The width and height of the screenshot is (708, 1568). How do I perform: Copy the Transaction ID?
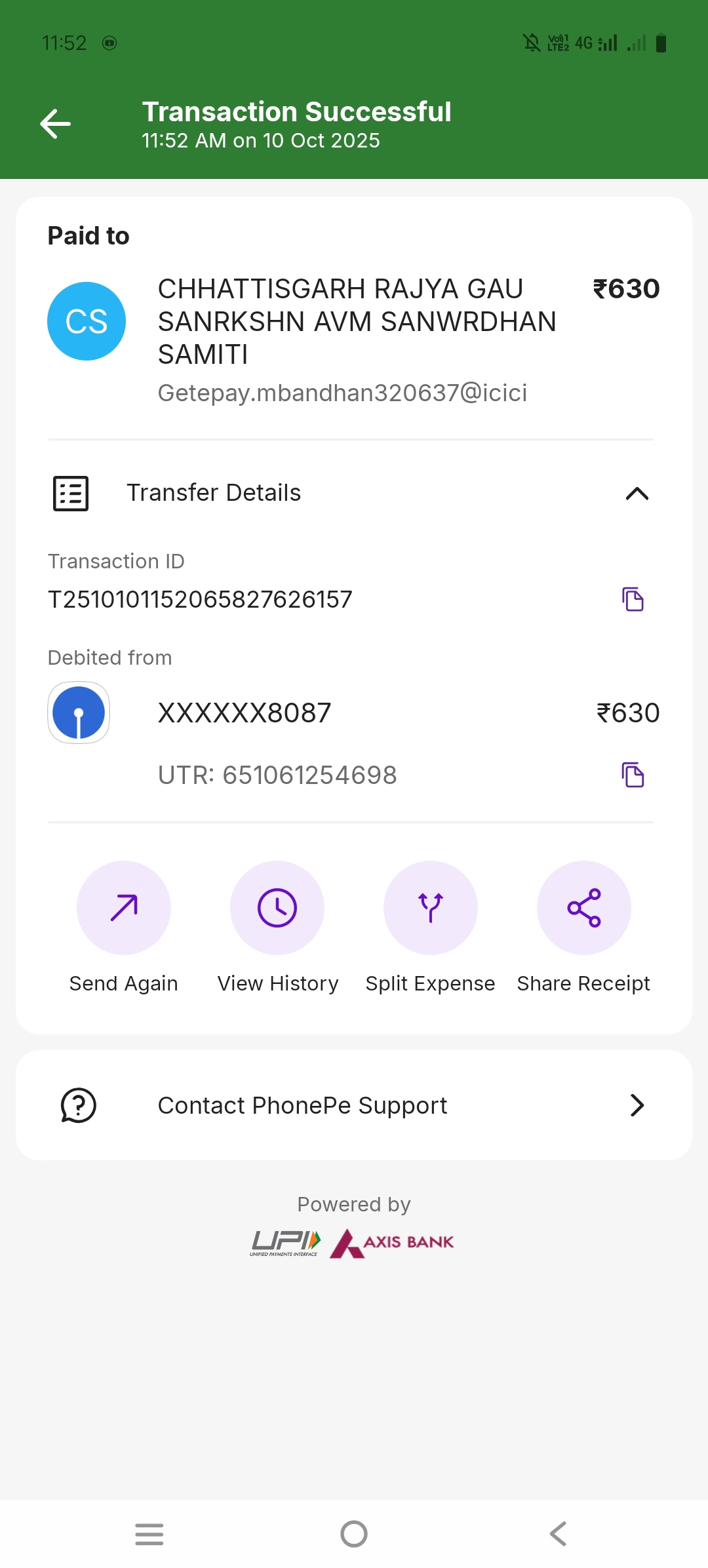pyautogui.click(x=633, y=599)
